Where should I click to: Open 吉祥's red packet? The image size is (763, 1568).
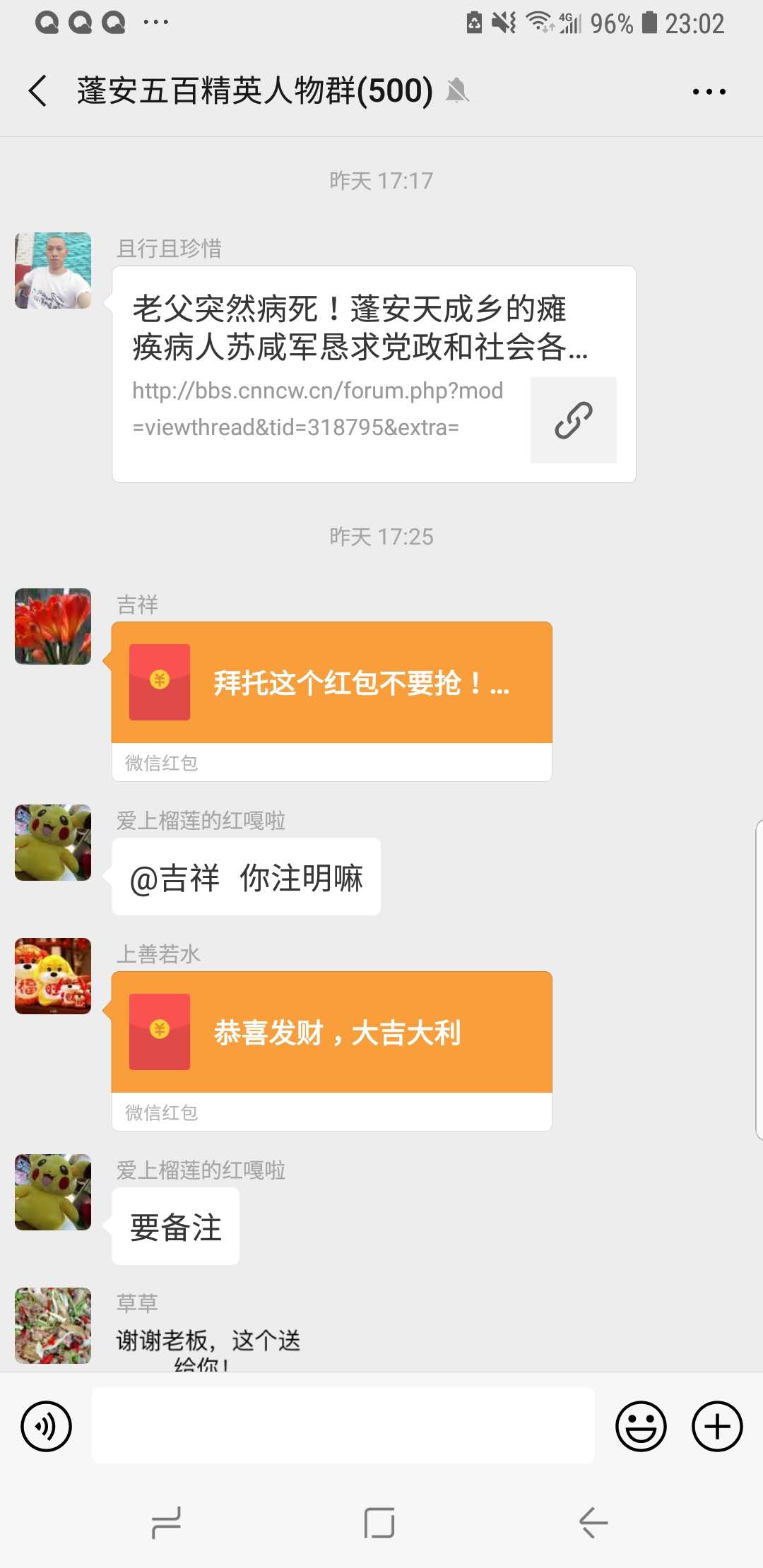pos(331,683)
